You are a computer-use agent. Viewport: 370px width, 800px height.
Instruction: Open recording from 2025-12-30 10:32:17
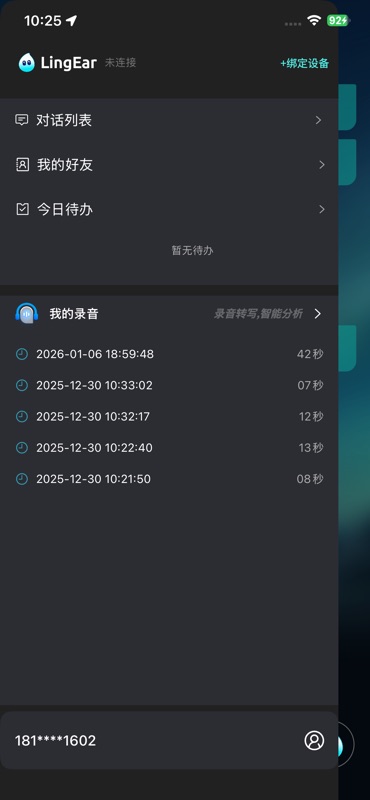click(169, 417)
